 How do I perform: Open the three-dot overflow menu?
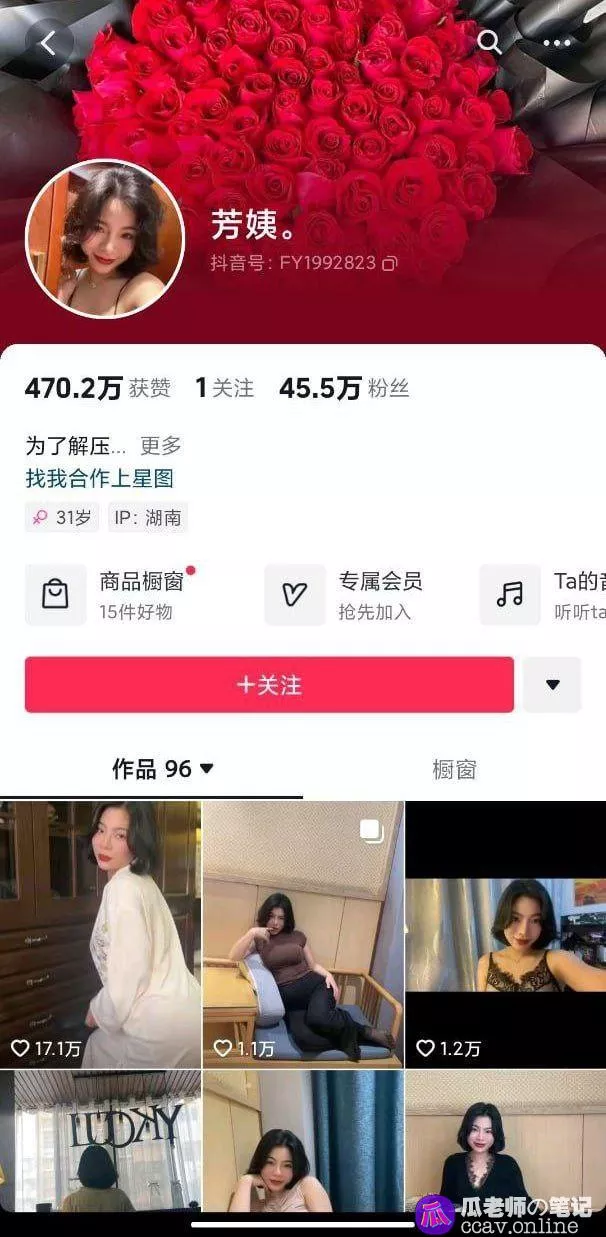557,43
